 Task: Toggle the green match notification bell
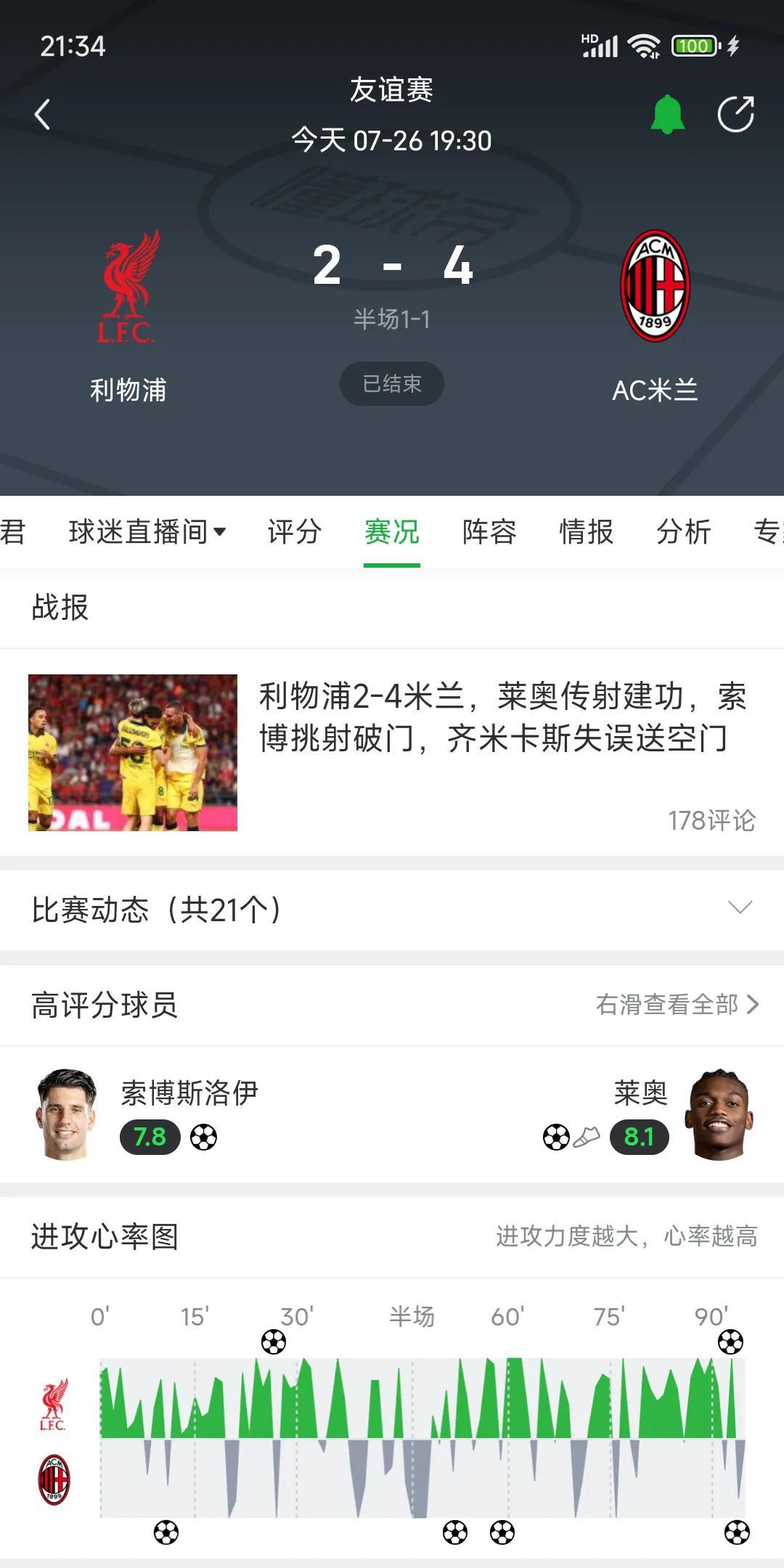click(x=667, y=115)
